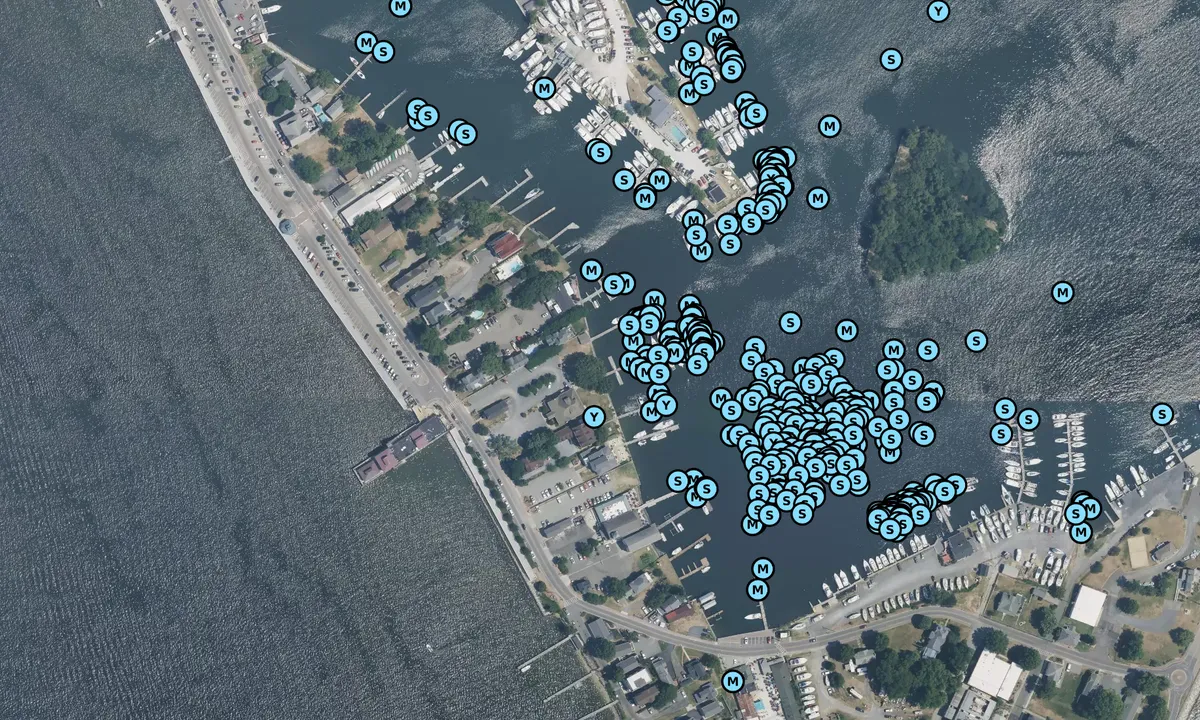This screenshot has width=1200, height=720.
Task: Tap the M marker on land near the bottom road
Action: click(x=732, y=682)
